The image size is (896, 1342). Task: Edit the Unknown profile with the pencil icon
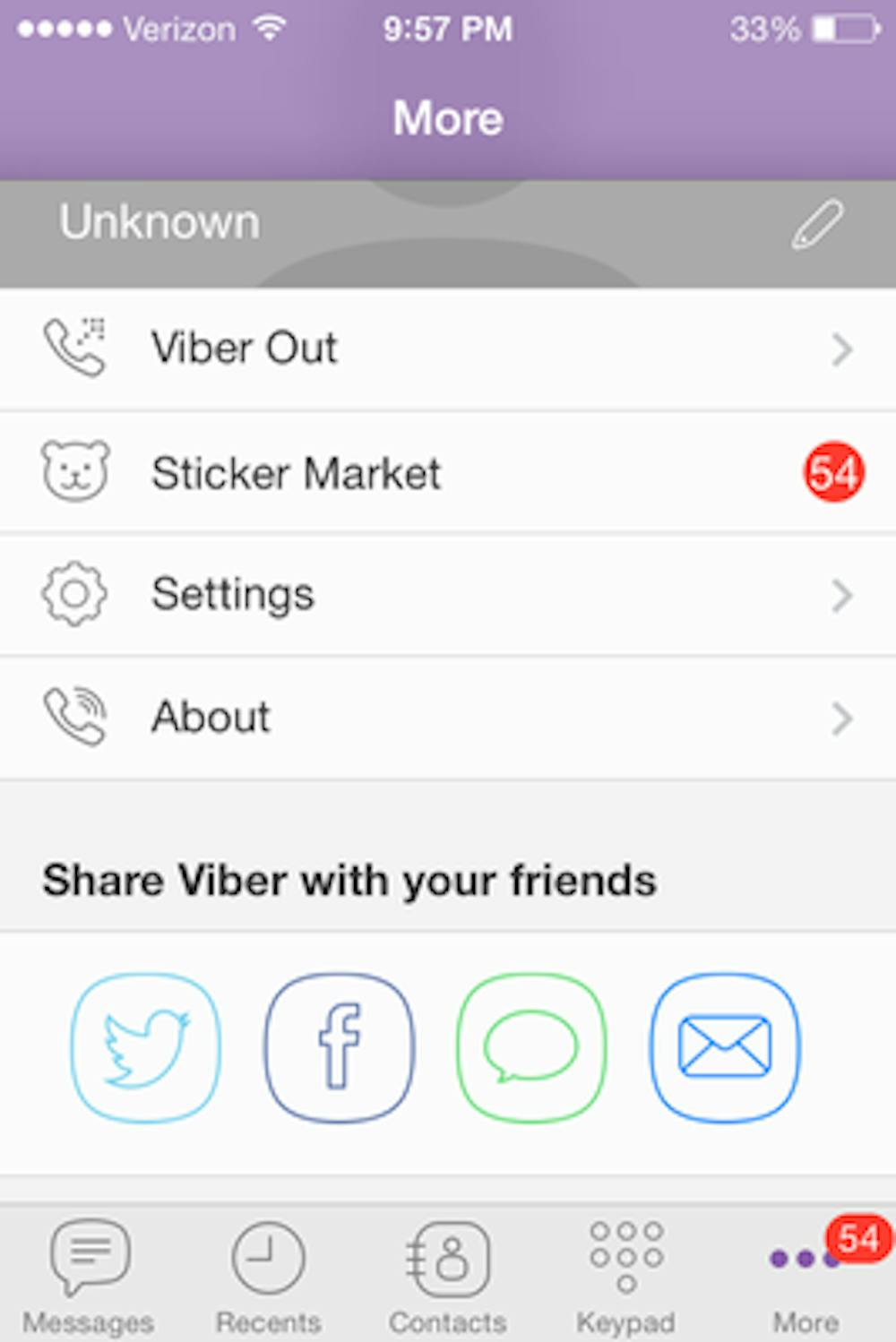(x=817, y=224)
